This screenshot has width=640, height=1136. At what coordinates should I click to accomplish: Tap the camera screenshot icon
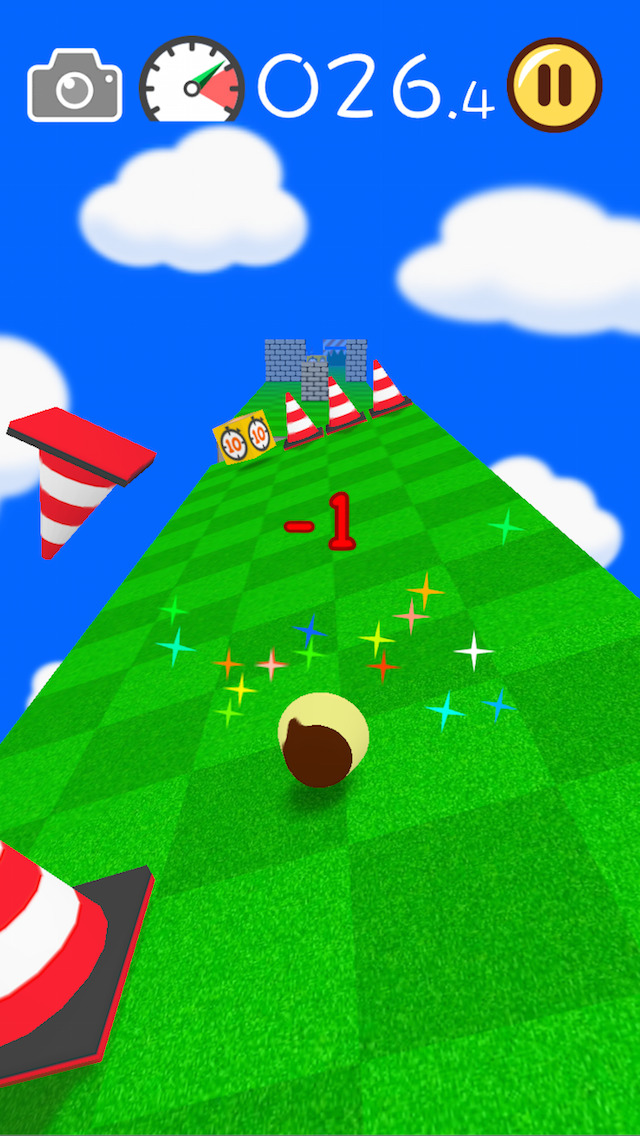click(74, 85)
